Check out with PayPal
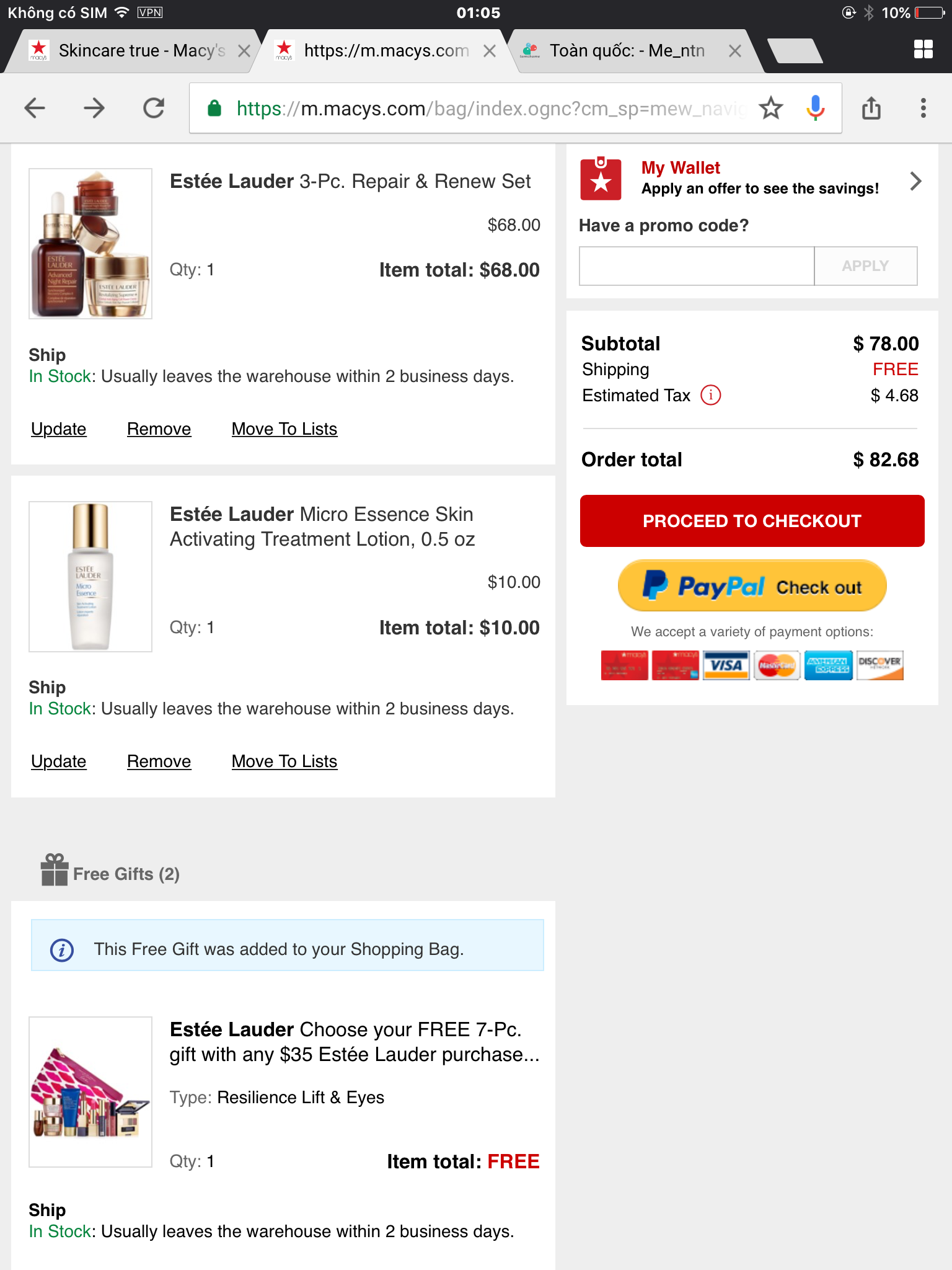This screenshot has height=1270, width=952. click(751, 586)
